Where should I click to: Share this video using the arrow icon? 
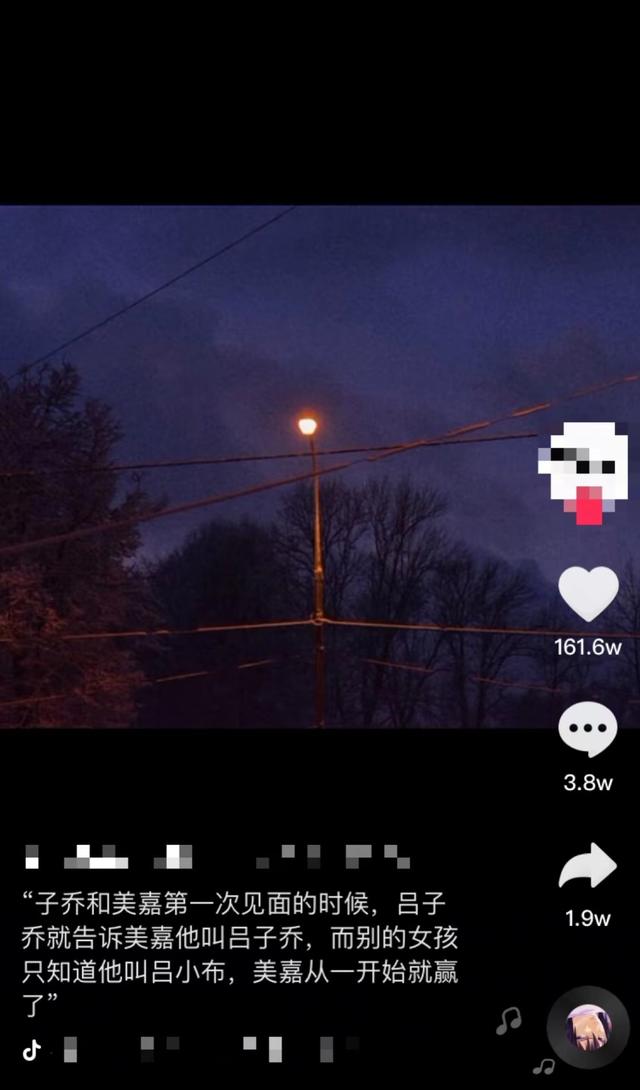tap(587, 867)
